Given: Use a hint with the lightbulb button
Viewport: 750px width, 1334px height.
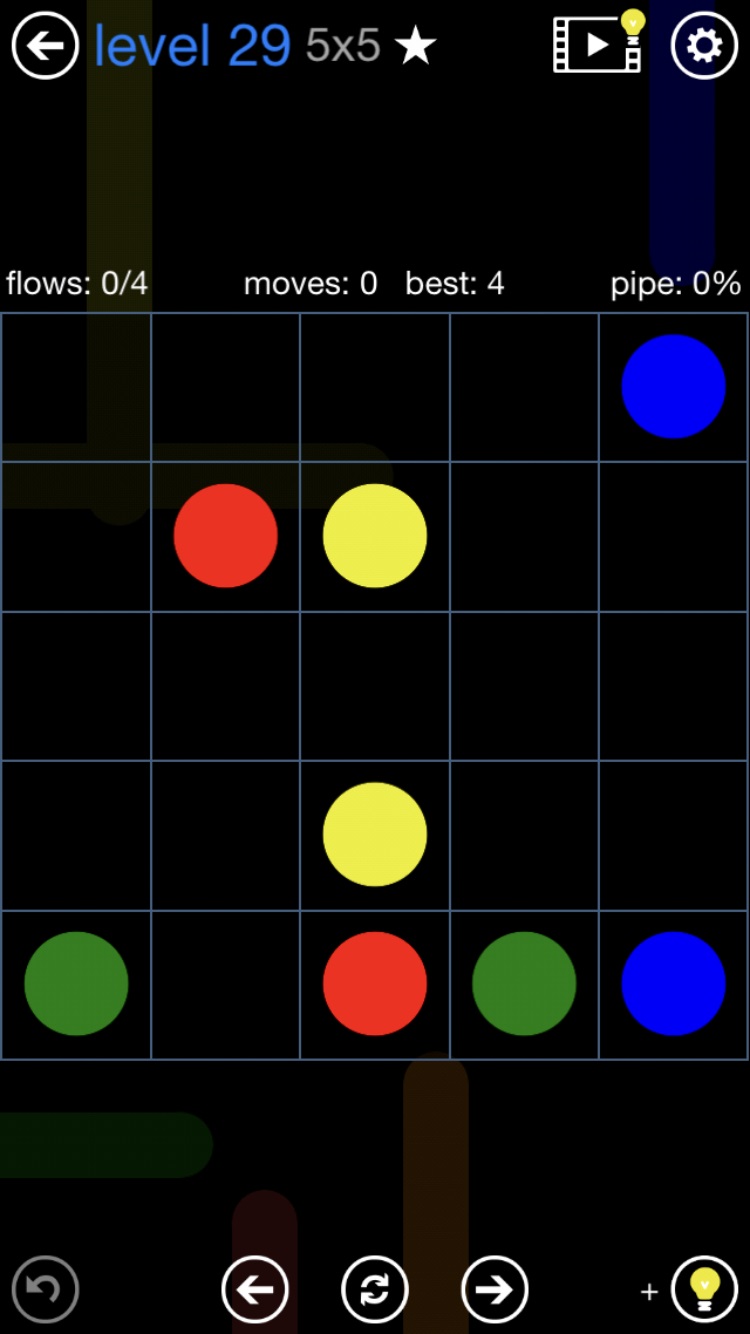Looking at the screenshot, I should coord(704,1289).
